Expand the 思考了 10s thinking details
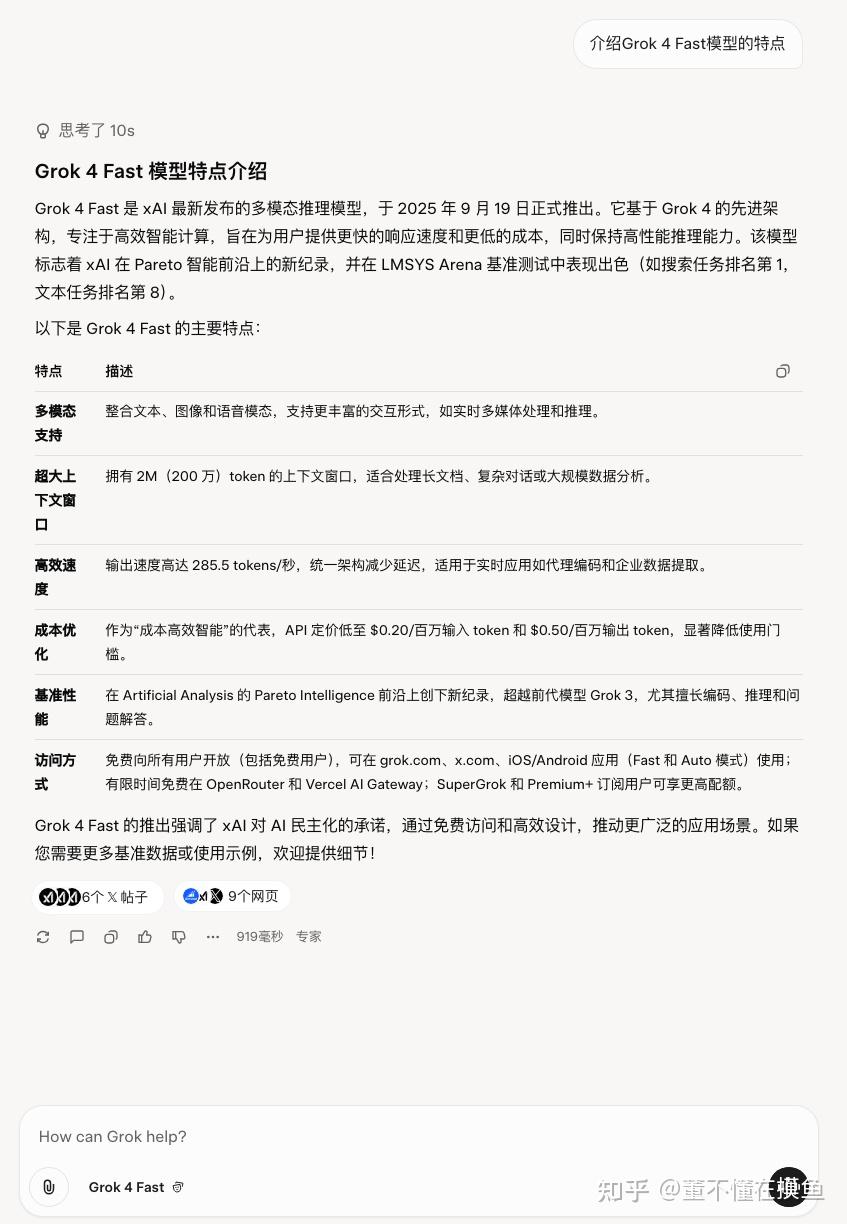This screenshot has width=847, height=1224. 85,130
